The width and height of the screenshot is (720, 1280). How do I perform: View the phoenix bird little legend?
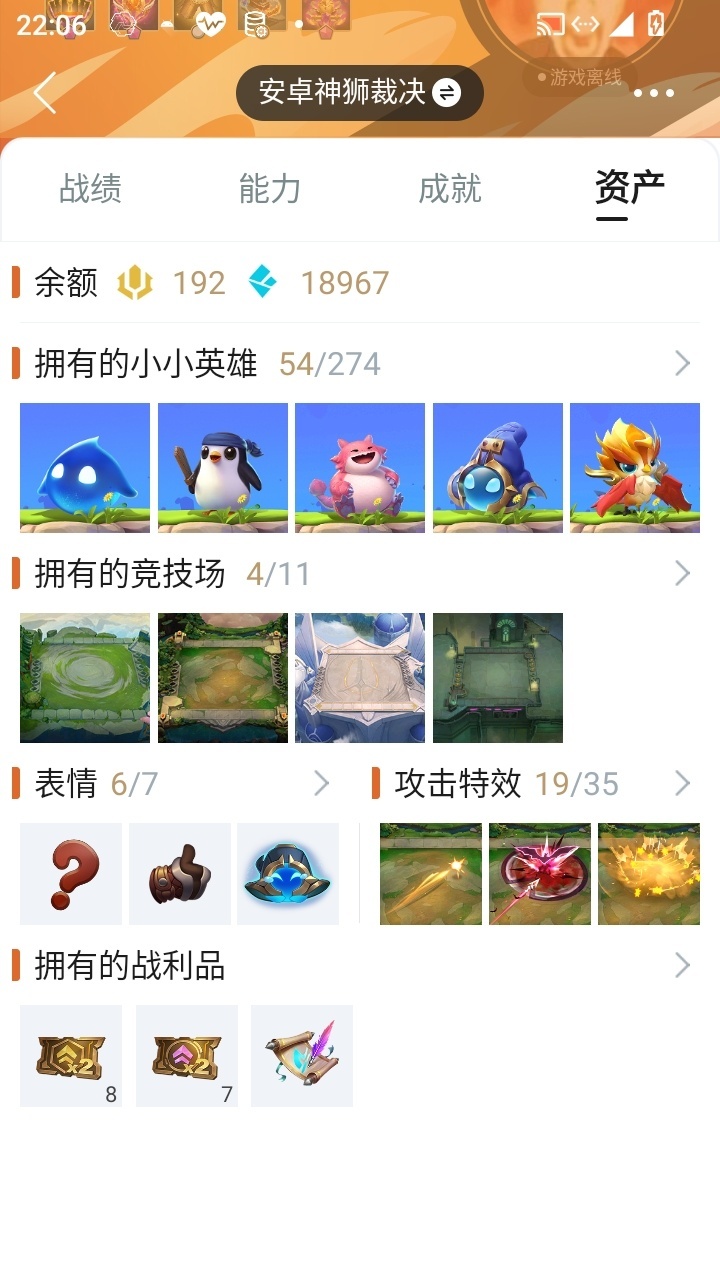tap(635, 467)
